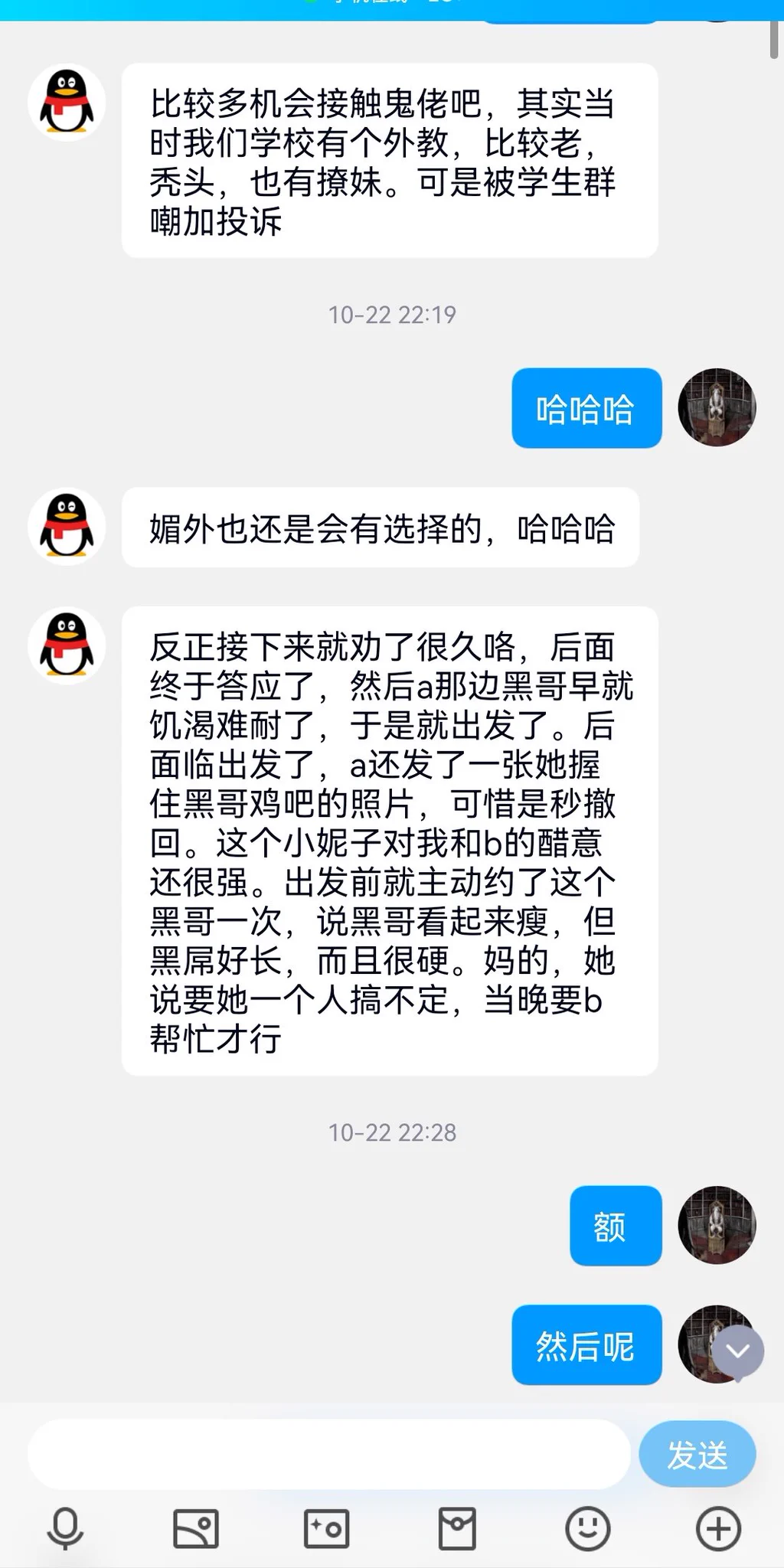
Task: Start voice input with the microphone icon
Action: [x=65, y=1528]
